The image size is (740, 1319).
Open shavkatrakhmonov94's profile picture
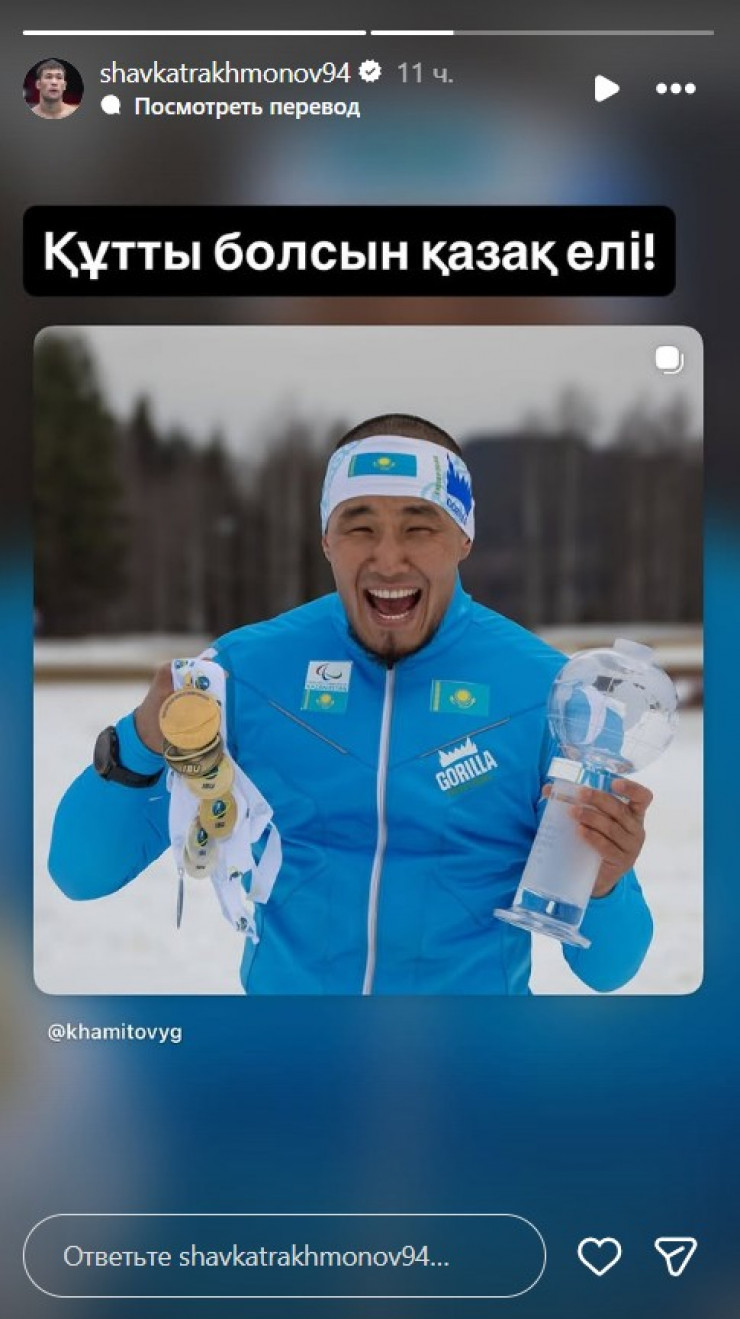pyautogui.click(x=53, y=88)
